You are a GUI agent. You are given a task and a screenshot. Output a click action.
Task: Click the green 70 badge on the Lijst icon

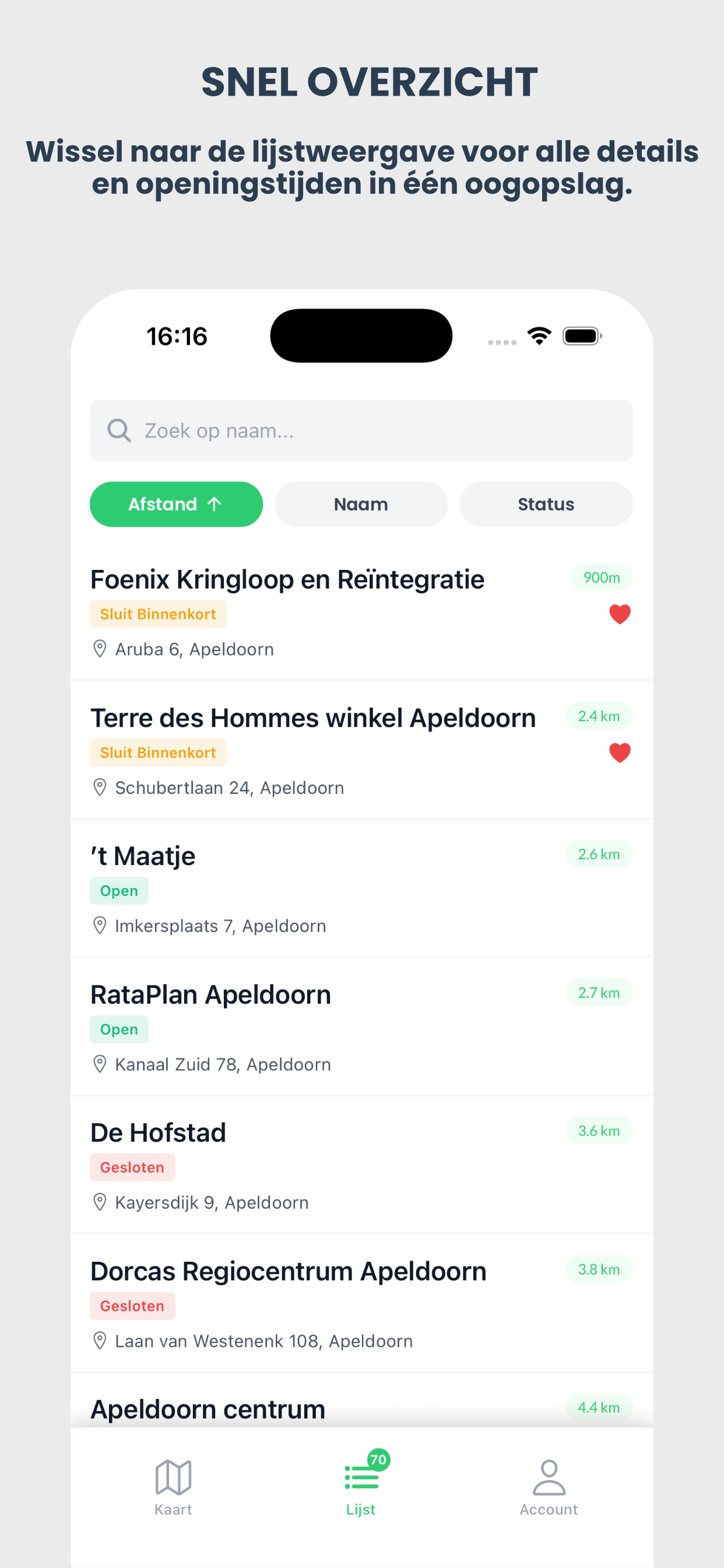(x=378, y=1458)
